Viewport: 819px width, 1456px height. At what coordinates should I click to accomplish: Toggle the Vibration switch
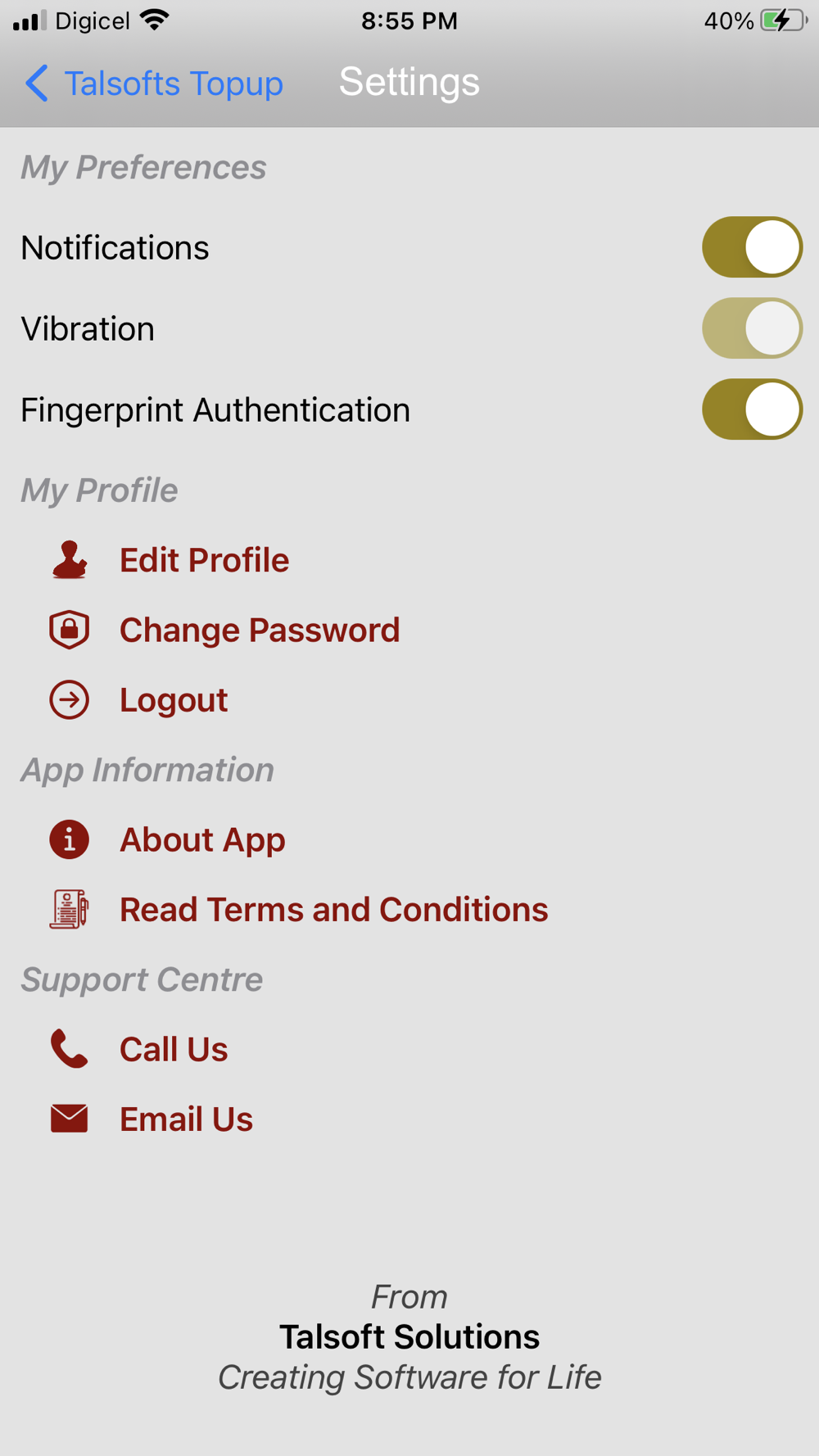(x=752, y=328)
